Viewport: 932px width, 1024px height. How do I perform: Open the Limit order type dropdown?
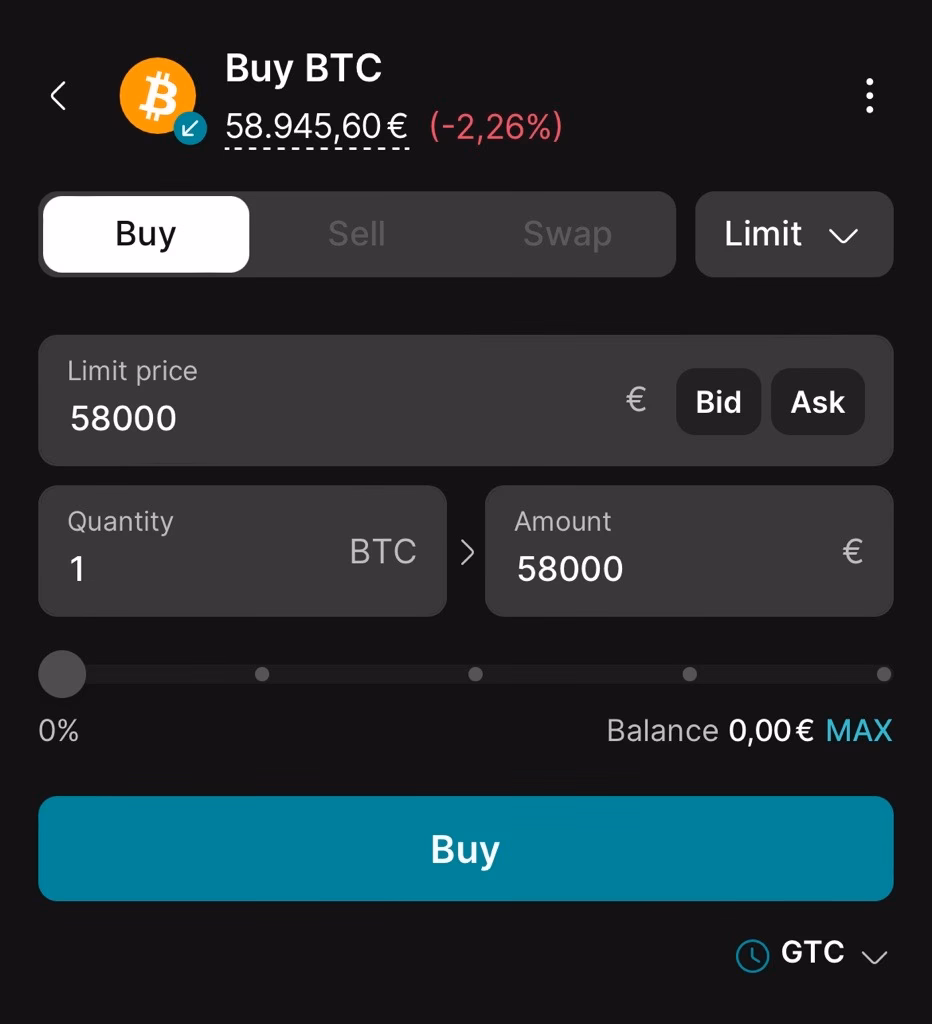click(x=794, y=234)
